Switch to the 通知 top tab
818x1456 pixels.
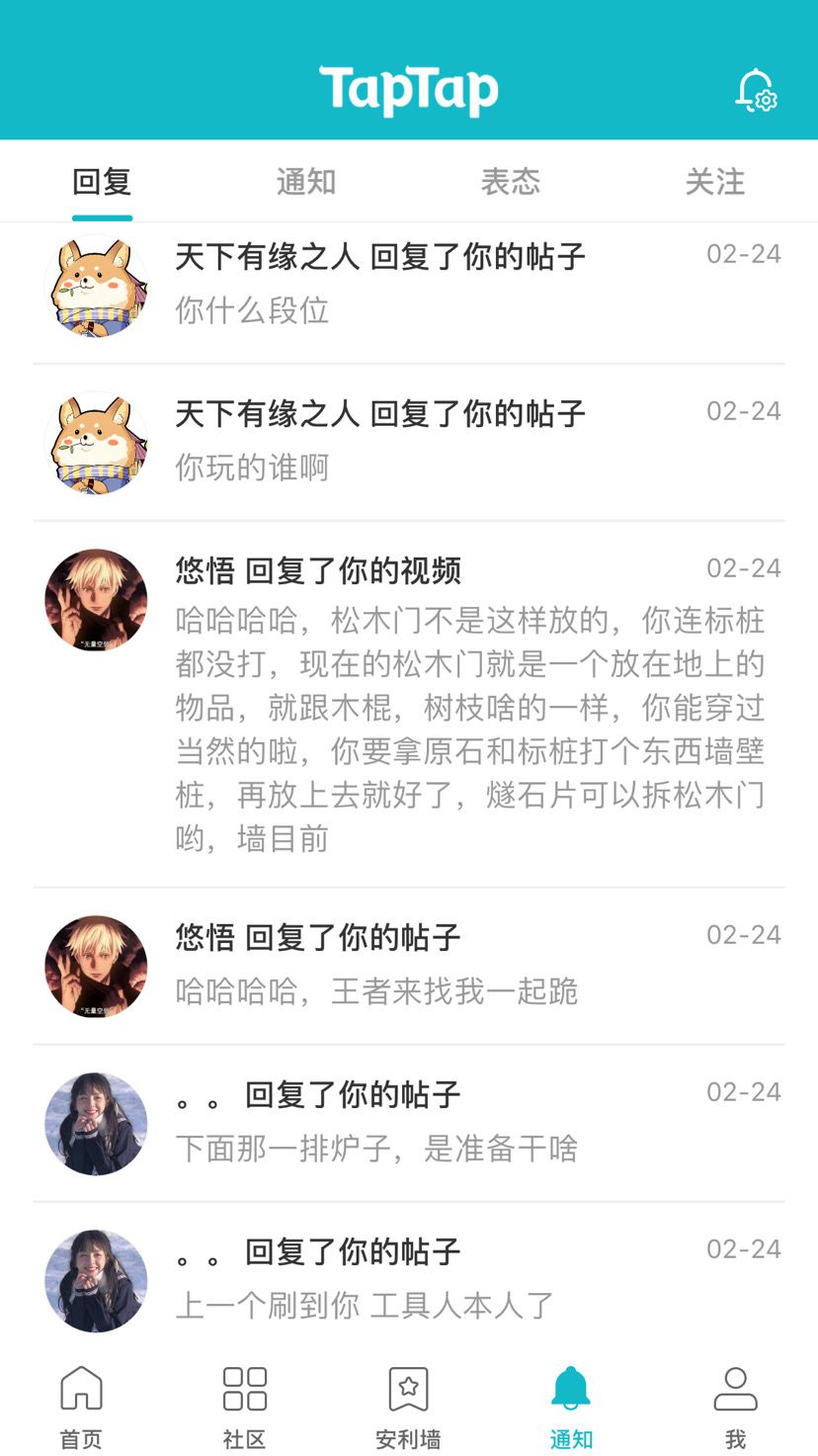pos(306,182)
